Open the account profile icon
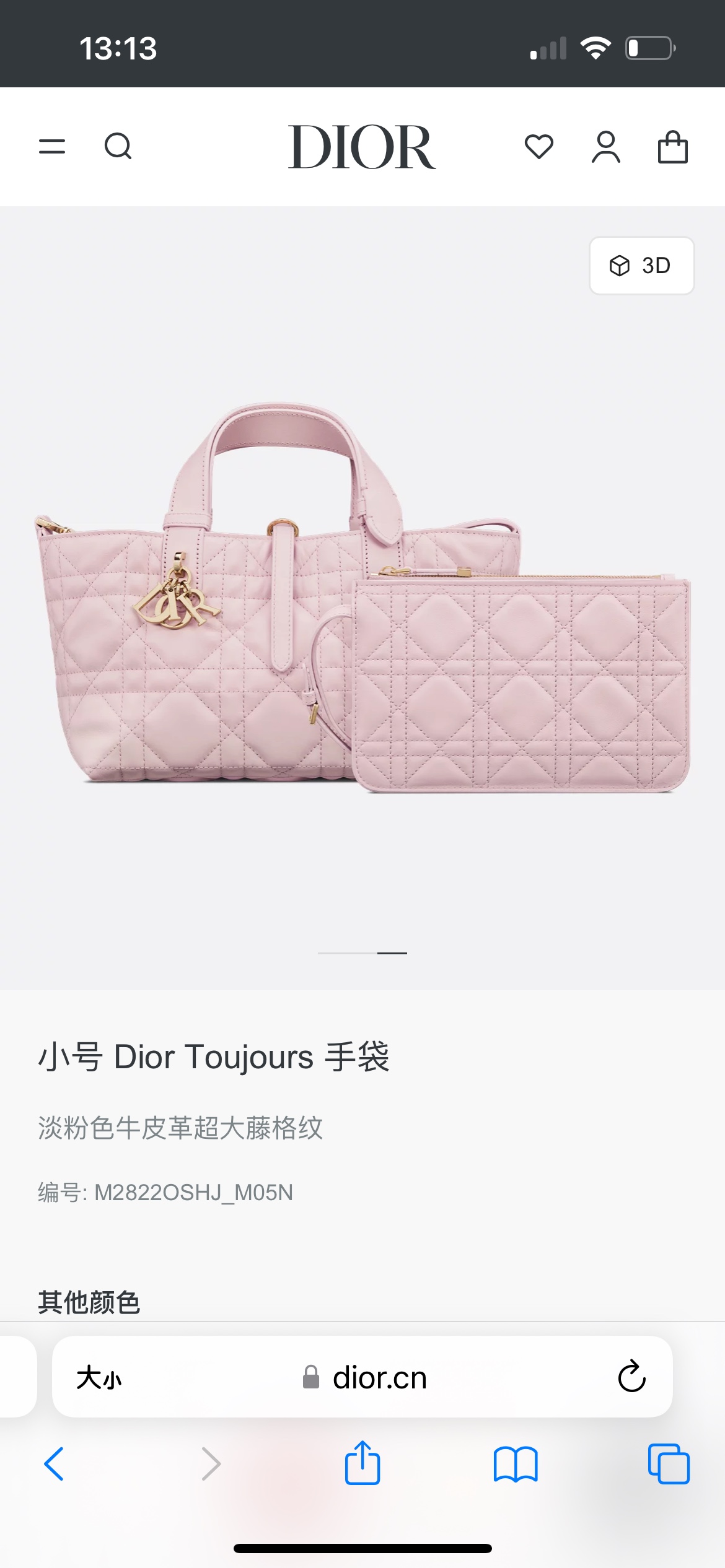Image resolution: width=725 pixels, height=1568 pixels. [606, 147]
